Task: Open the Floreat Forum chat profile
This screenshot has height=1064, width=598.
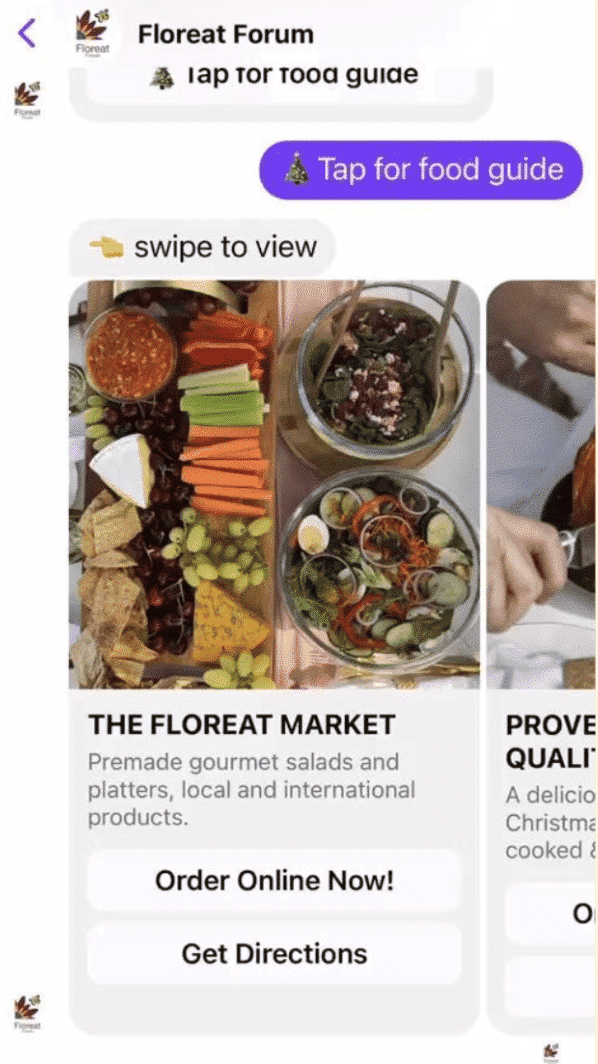Action: [225, 34]
